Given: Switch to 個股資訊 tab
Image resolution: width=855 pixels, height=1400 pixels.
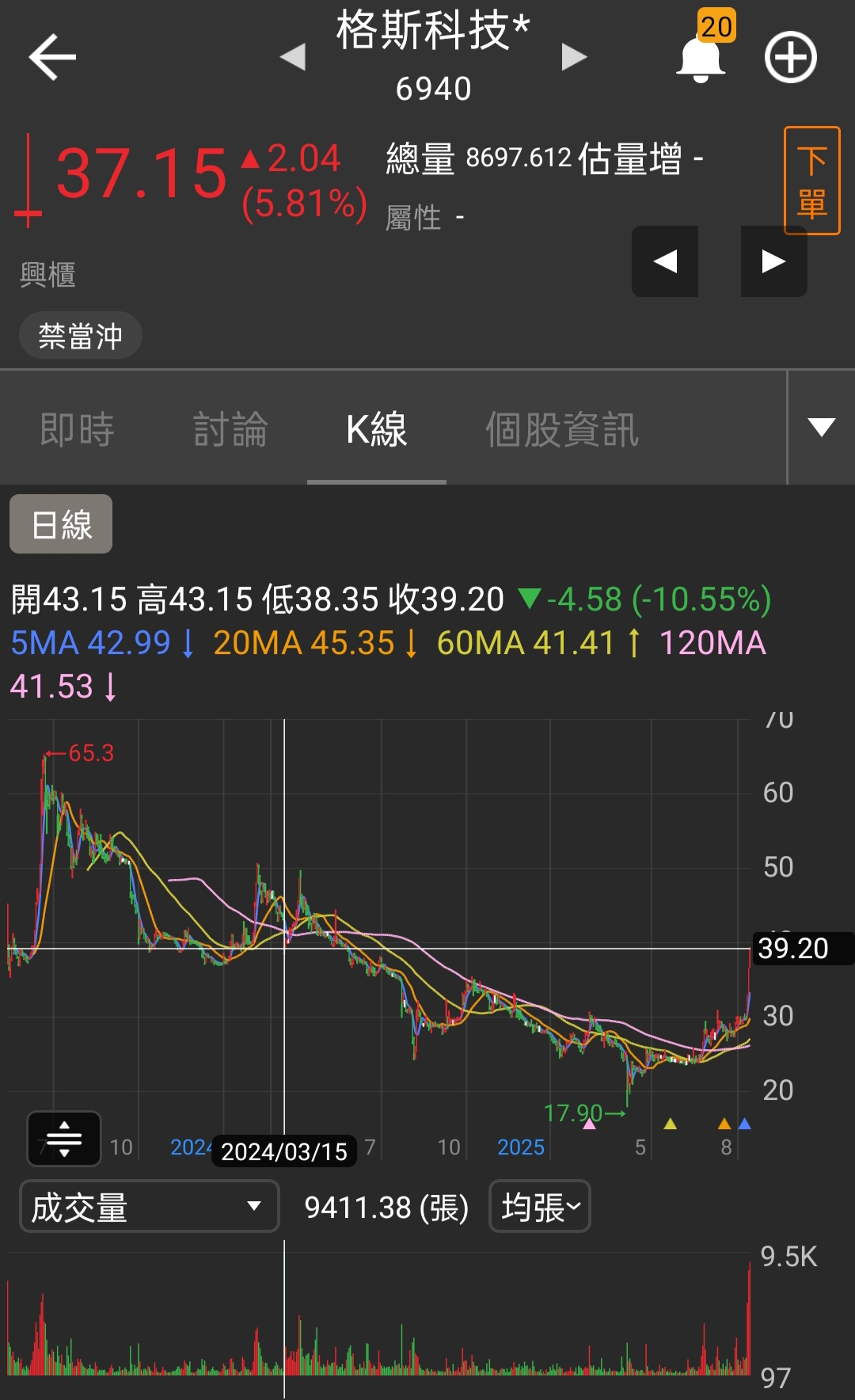Looking at the screenshot, I should [561, 429].
